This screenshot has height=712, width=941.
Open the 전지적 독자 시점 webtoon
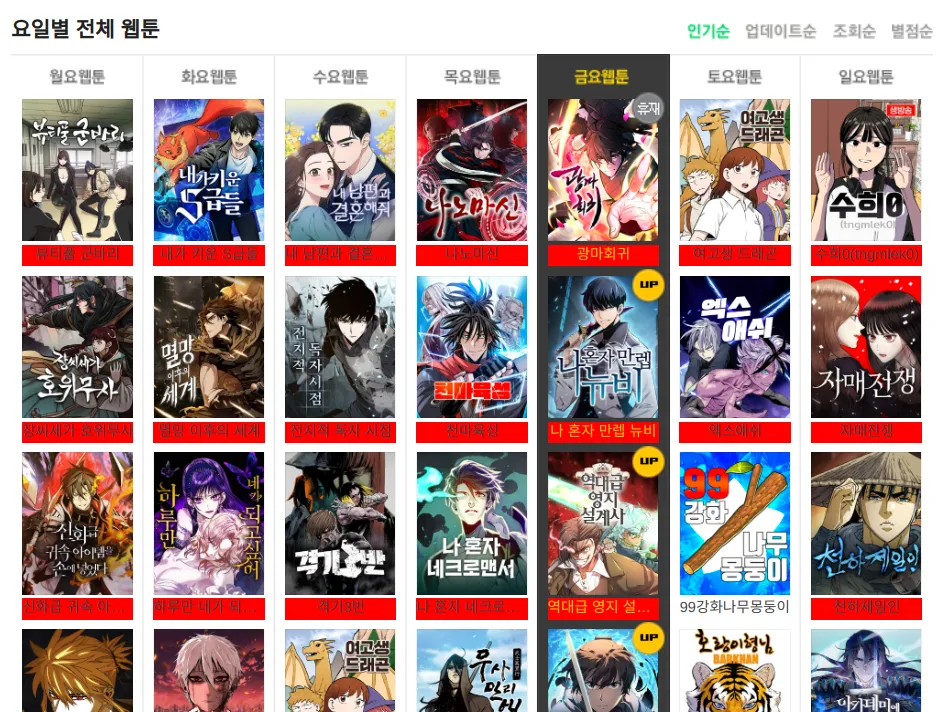pyautogui.click(x=340, y=347)
